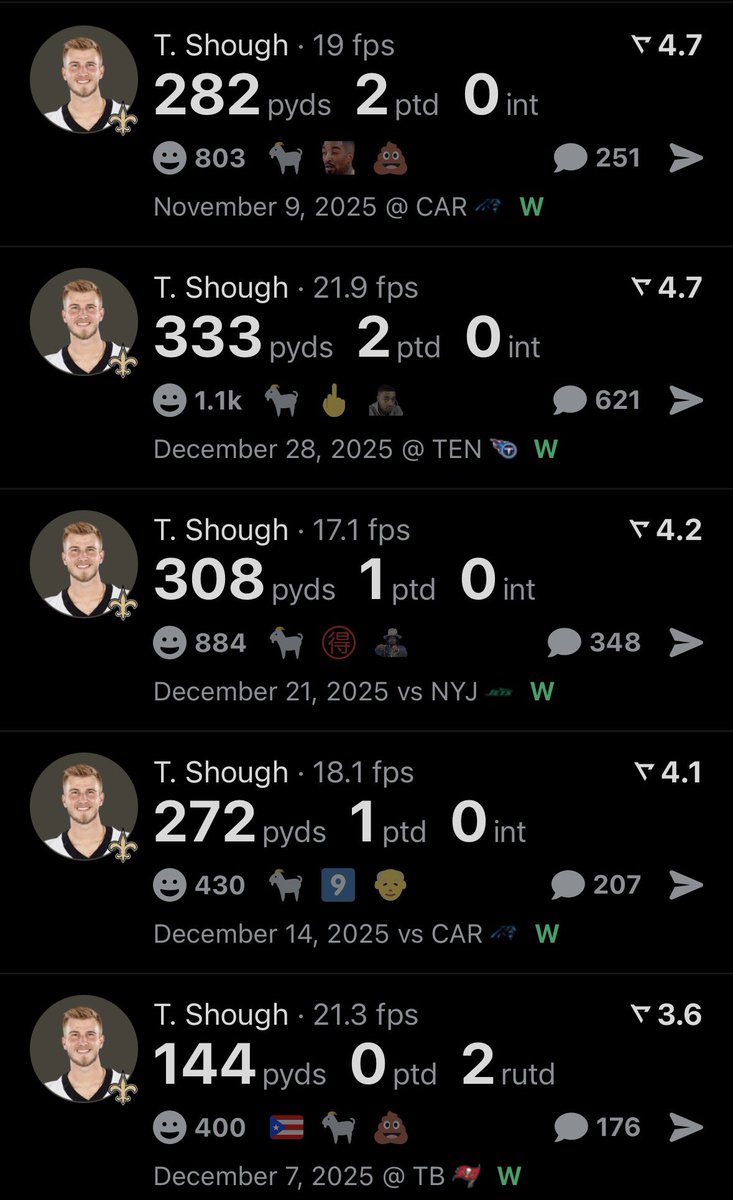
Task: Add a reaction to the 144 pyds game
Action: point(171,1127)
